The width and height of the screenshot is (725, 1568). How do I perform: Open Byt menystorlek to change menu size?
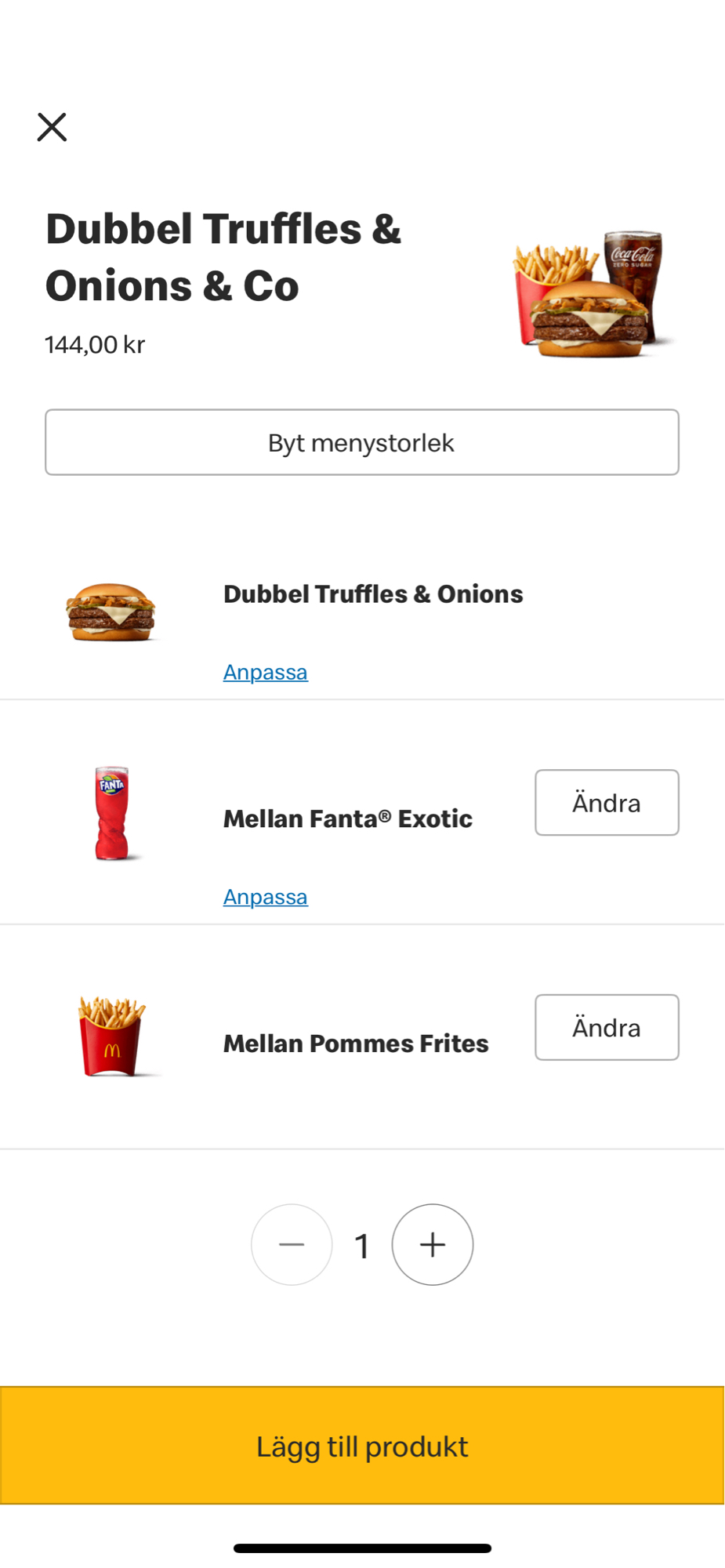(362, 442)
